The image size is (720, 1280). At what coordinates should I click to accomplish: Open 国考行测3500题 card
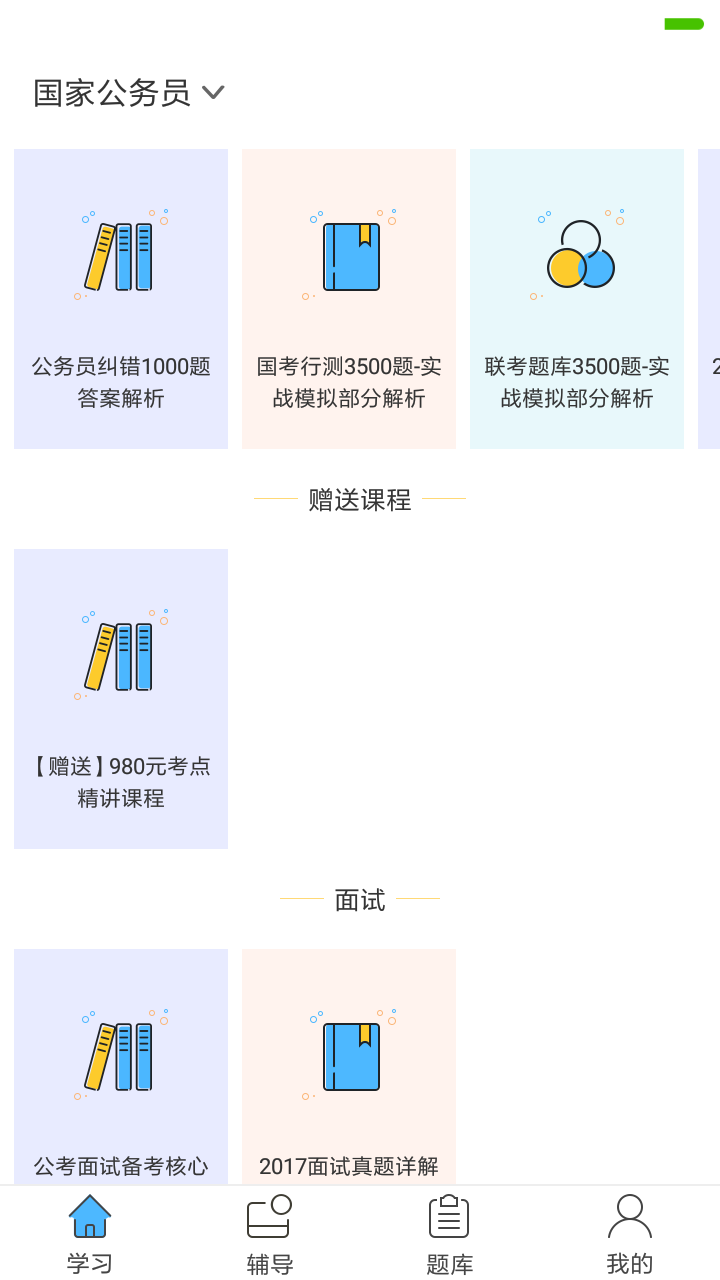coord(349,299)
